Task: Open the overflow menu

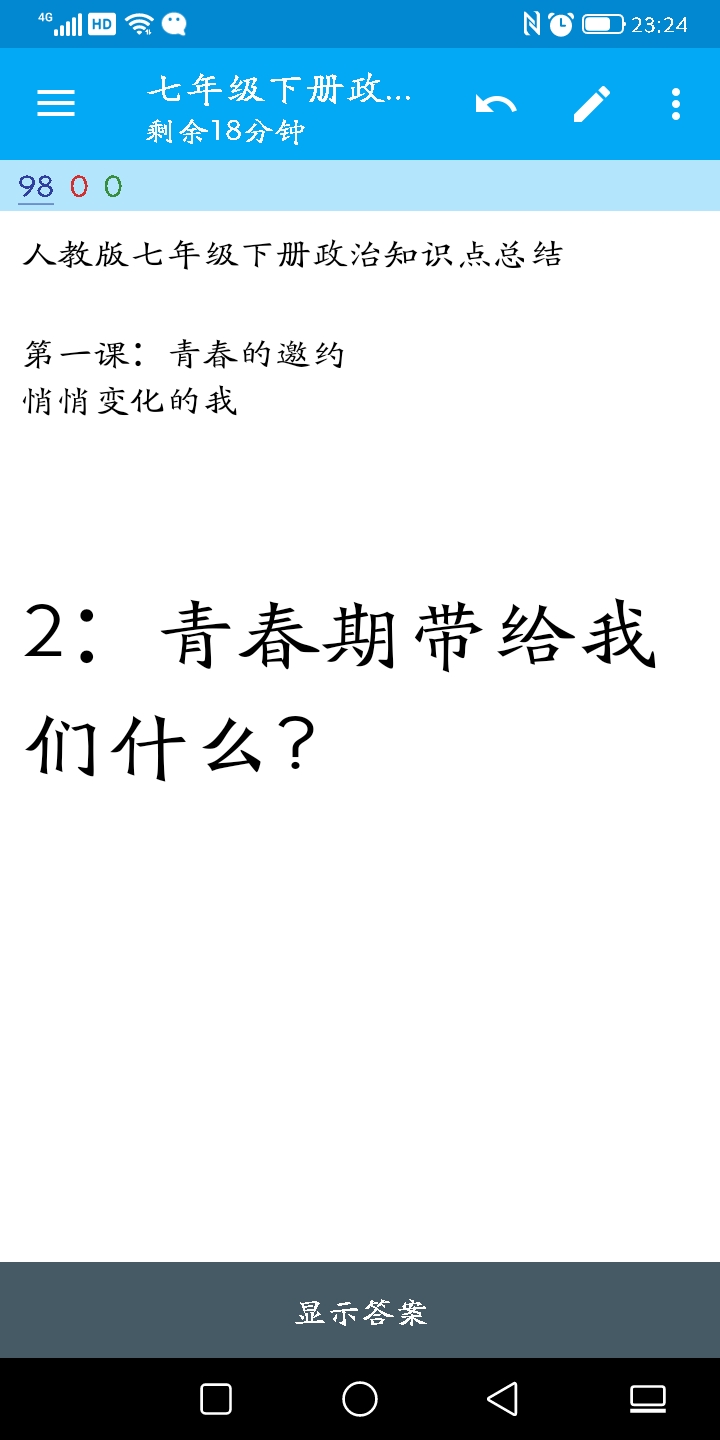Action: coord(676,104)
